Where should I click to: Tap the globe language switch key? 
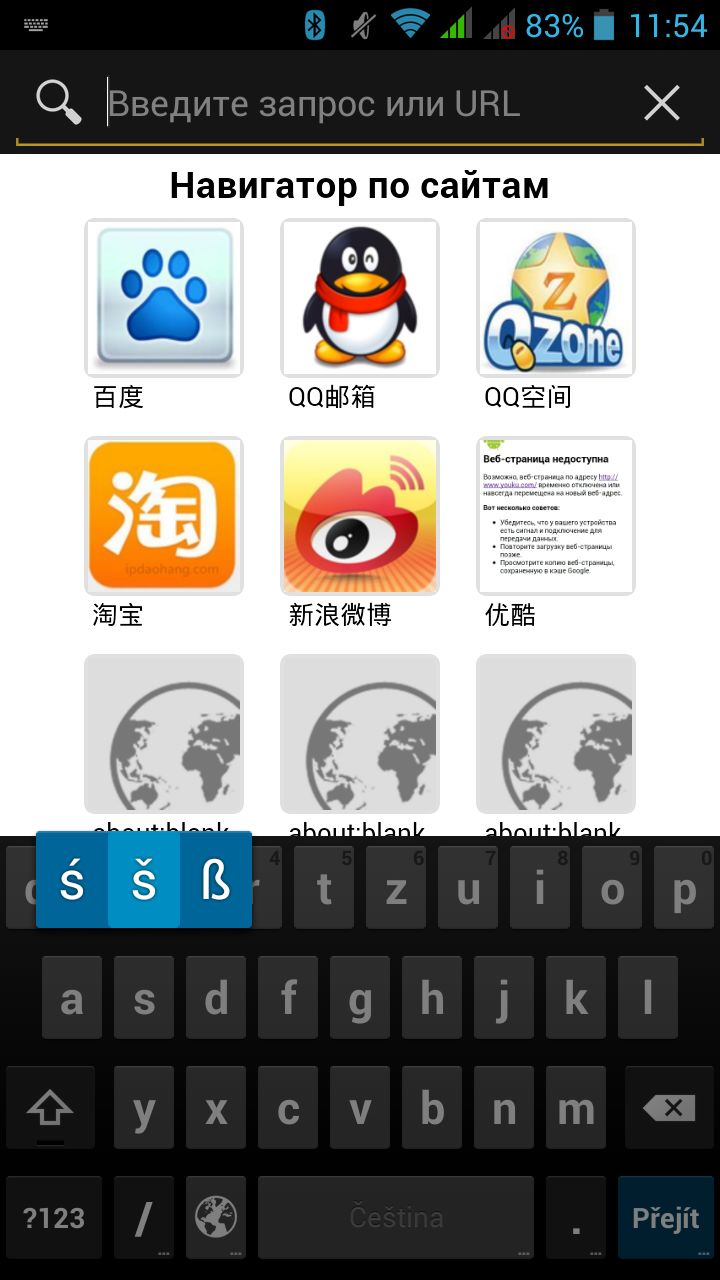[216, 1217]
